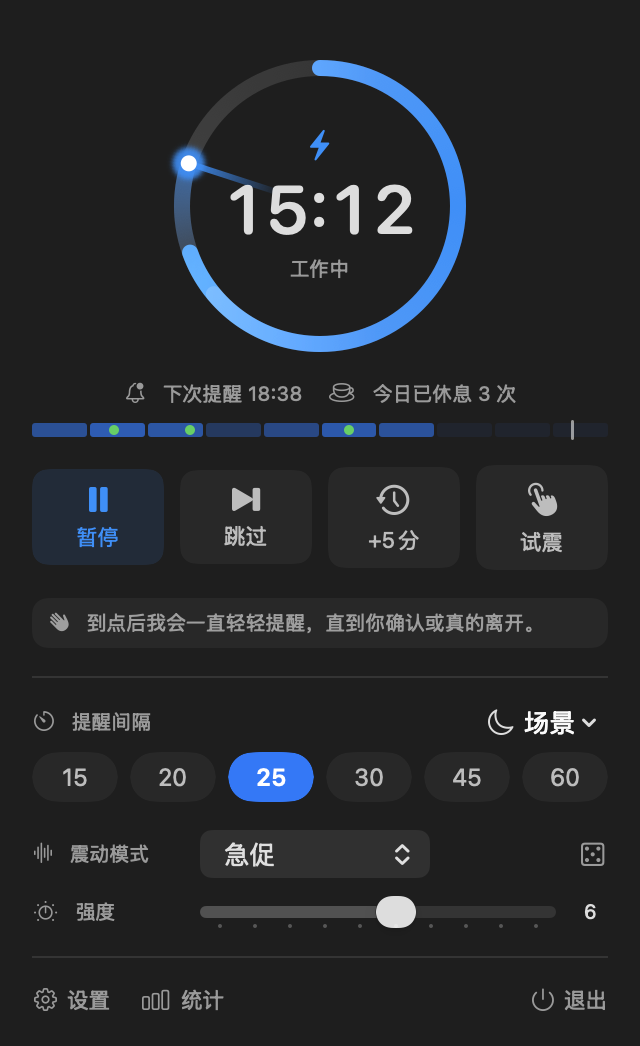640x1046 pixels.
Task: Try the vibration with 试震
Action: click(542, 517)
